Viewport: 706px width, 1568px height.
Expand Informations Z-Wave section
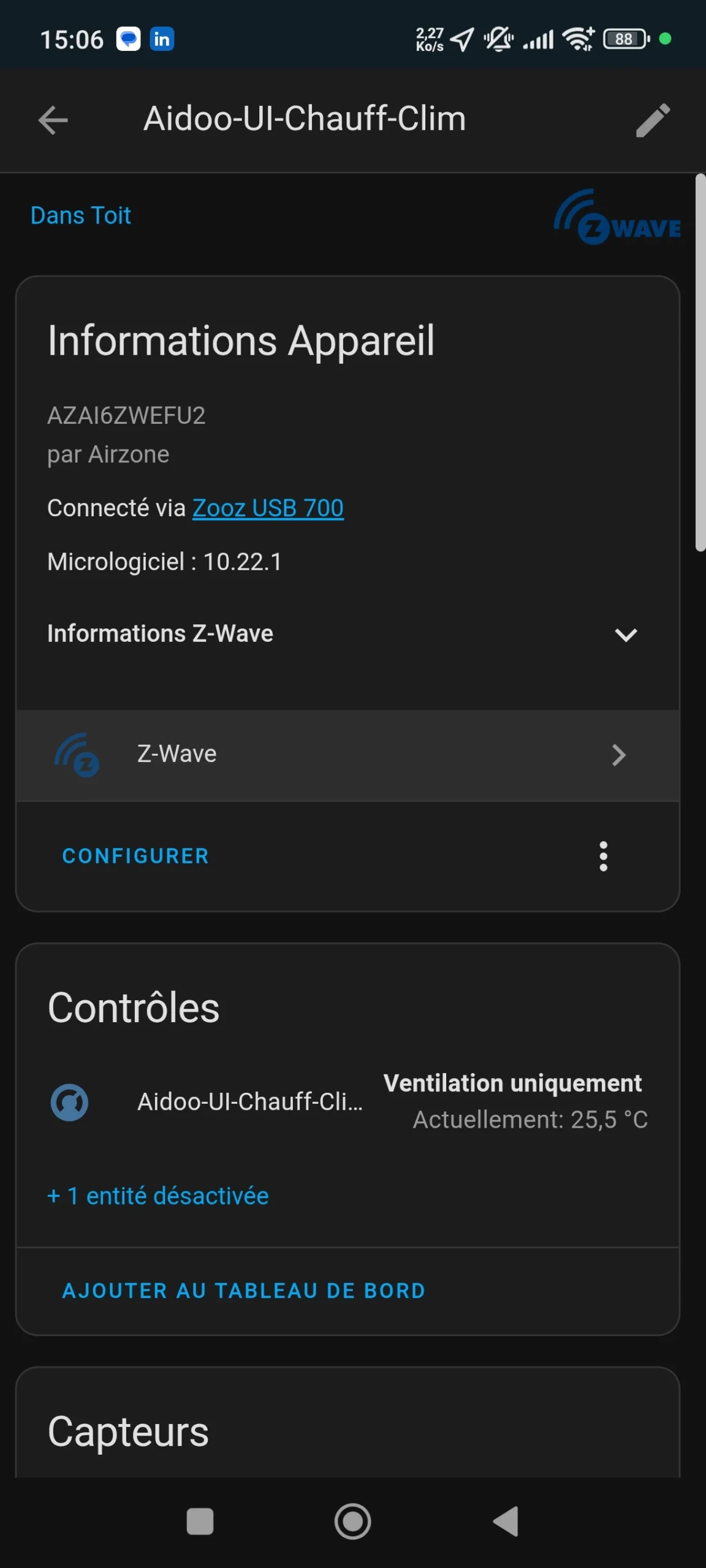tap(625, 635)
